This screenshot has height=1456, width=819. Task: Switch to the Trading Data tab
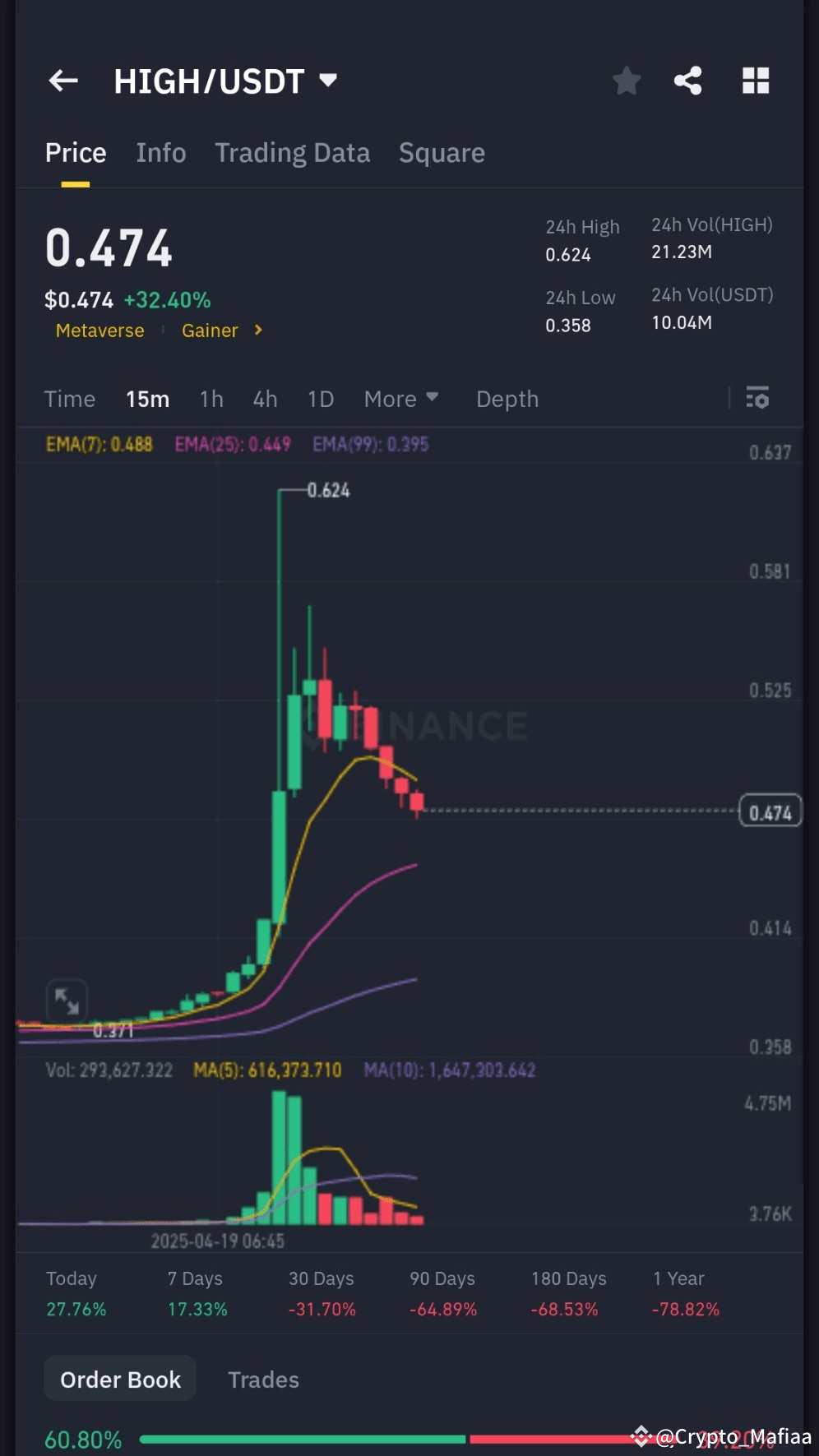292,153
